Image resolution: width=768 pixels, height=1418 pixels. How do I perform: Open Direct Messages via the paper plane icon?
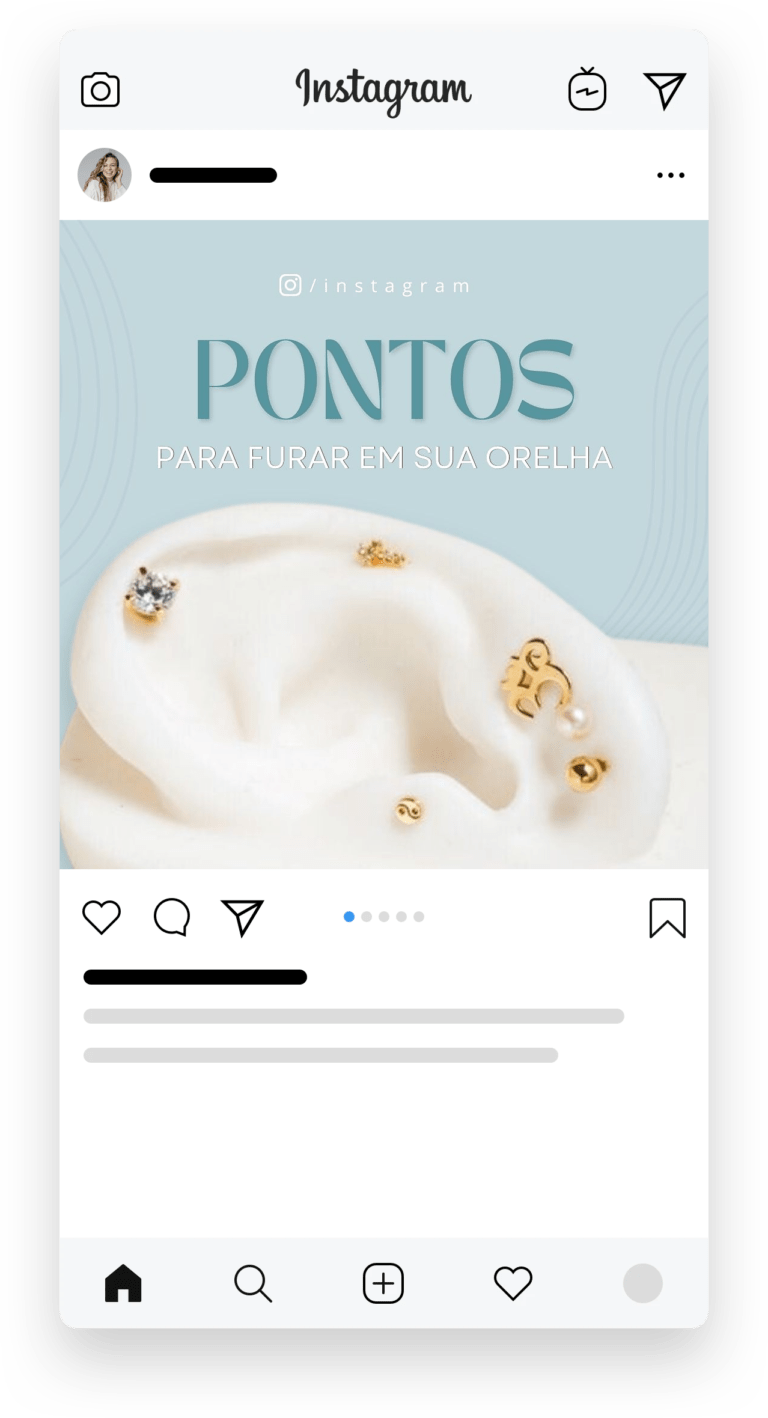665,89
